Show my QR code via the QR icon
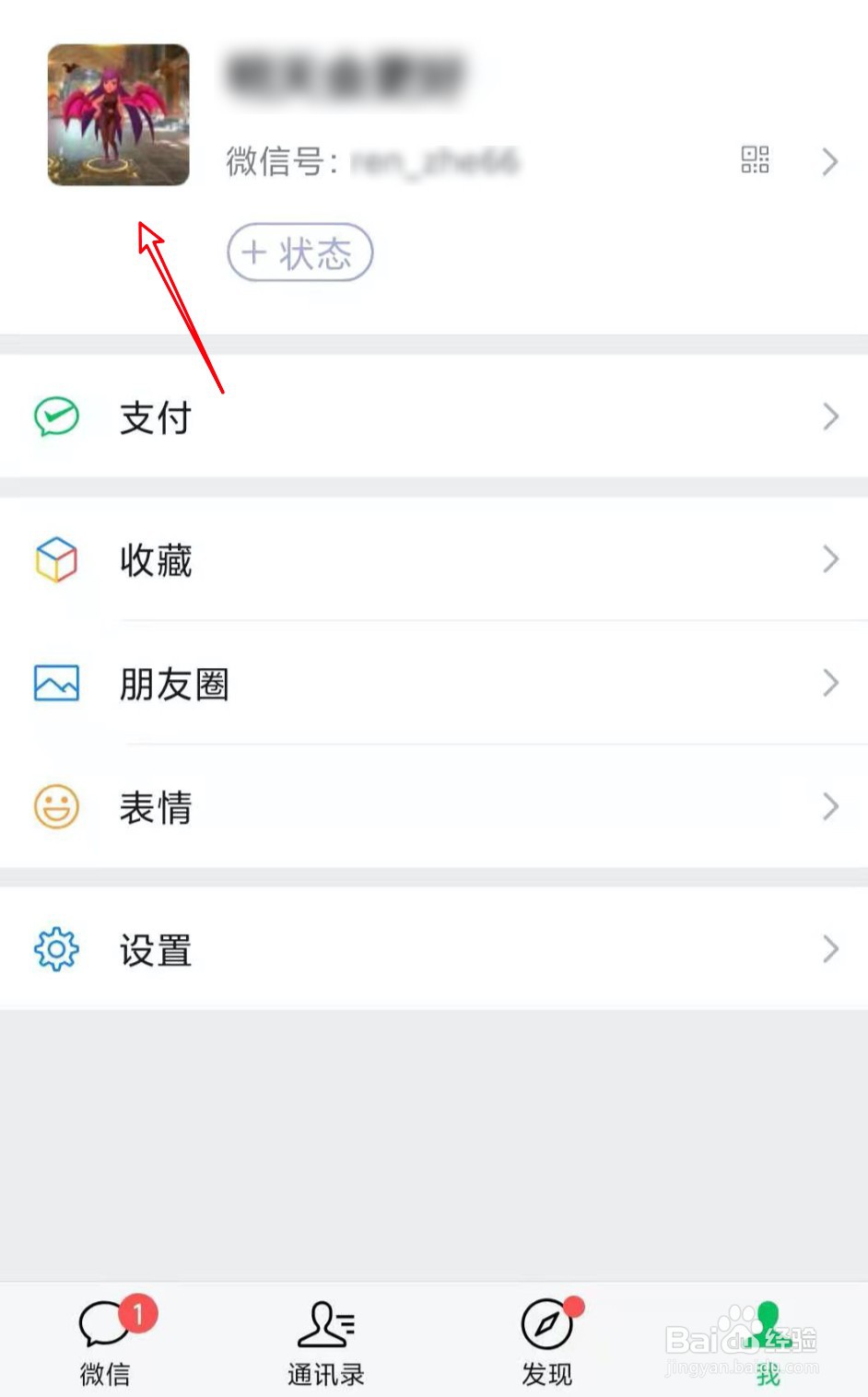This screenshot has width=868, height=1397. point(754,160)
